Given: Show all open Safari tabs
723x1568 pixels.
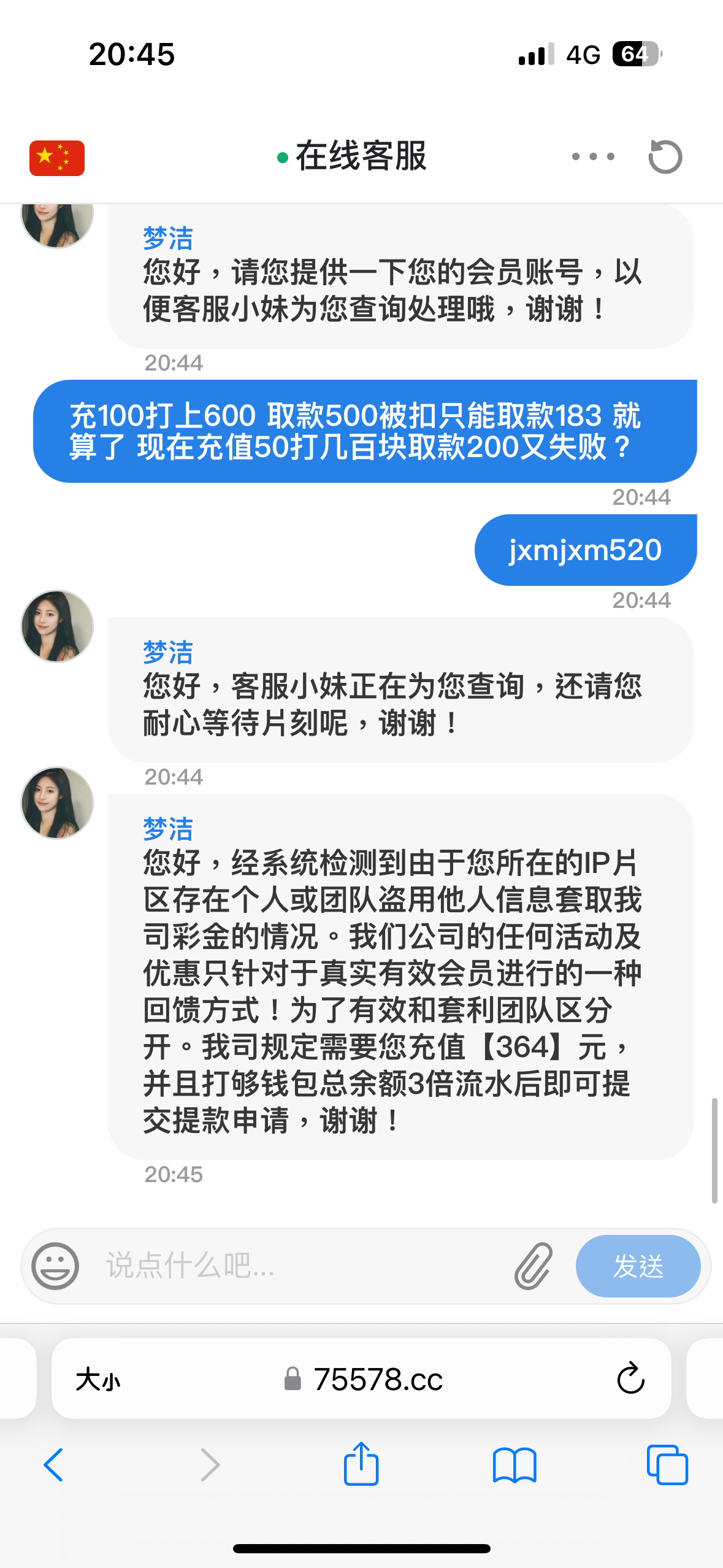Looking at the screenshot, I should point(667,1465).
